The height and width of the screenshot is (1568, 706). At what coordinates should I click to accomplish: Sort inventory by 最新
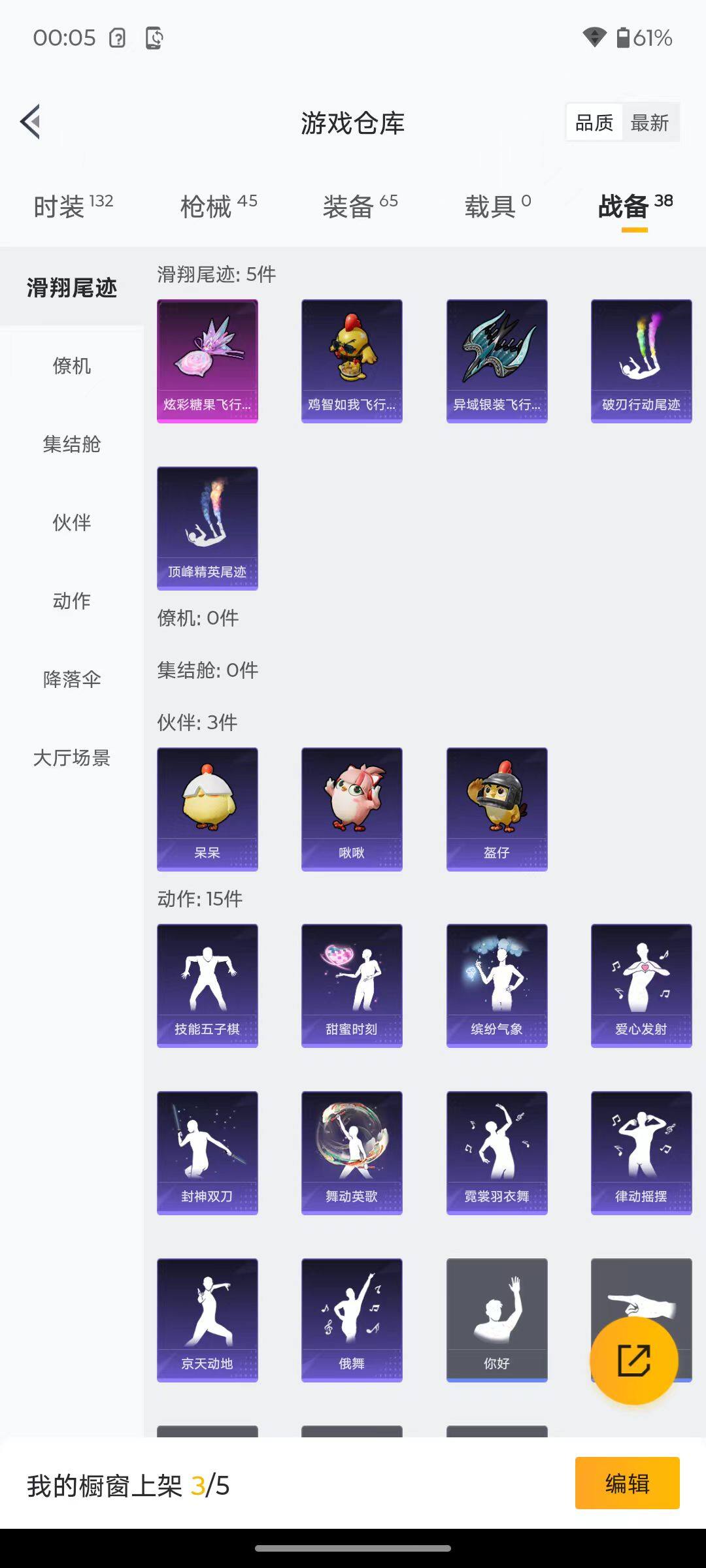click(649, 122)
